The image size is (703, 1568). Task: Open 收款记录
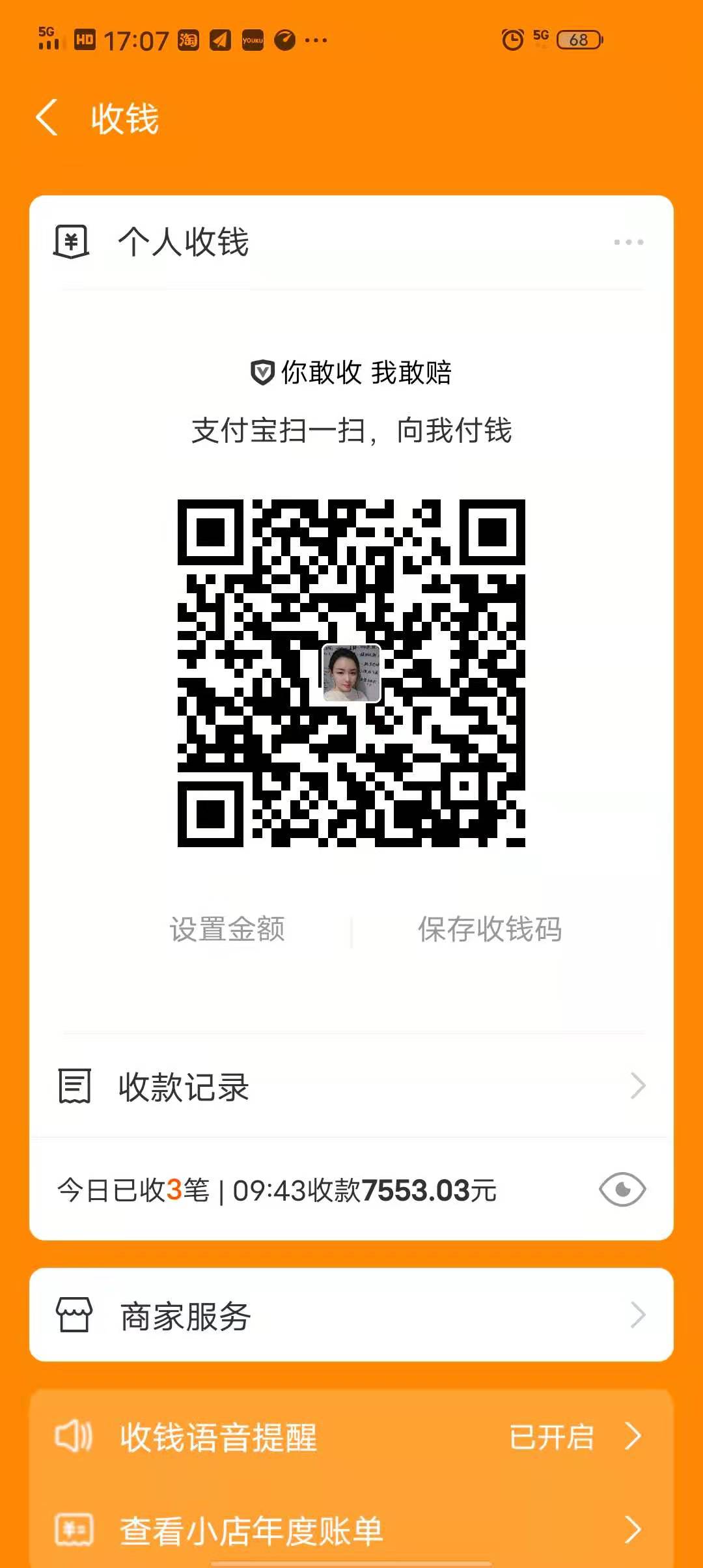click(x=351, y=1086)
